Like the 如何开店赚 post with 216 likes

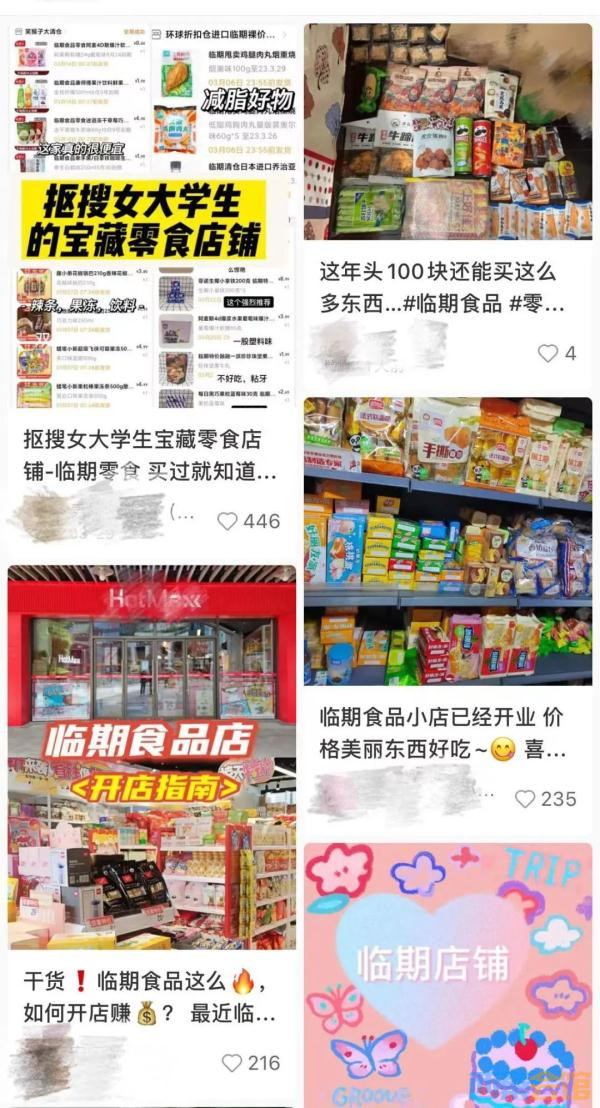click(232, 1063)
